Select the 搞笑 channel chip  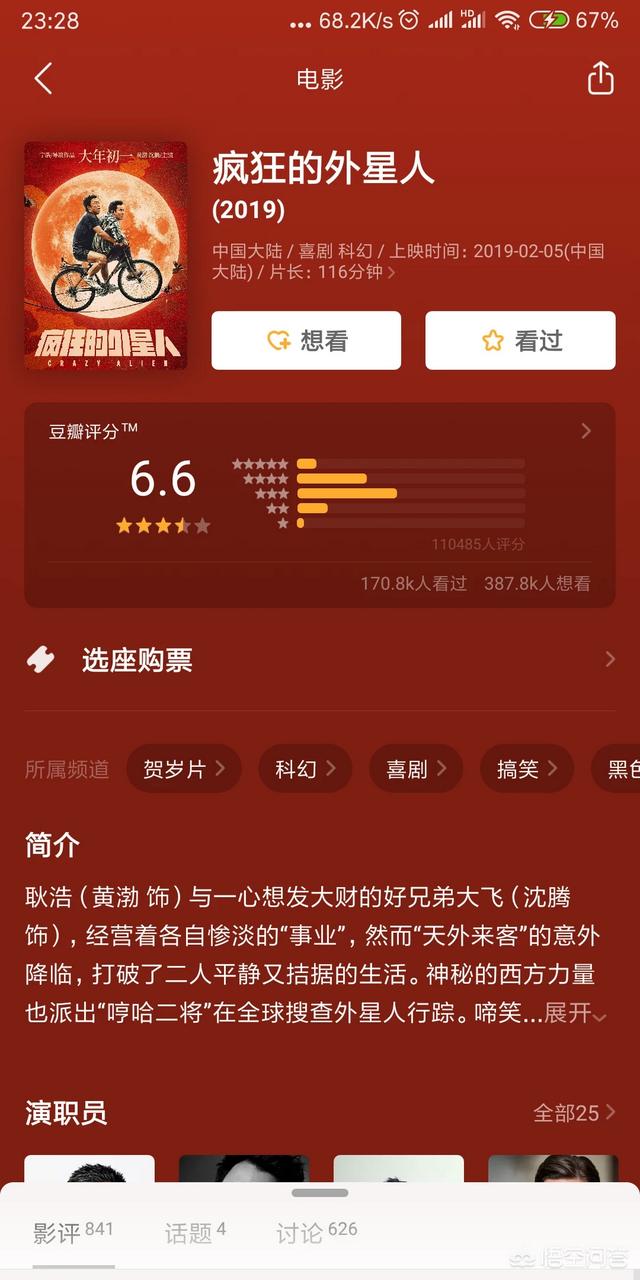click(x=527, y=769)
